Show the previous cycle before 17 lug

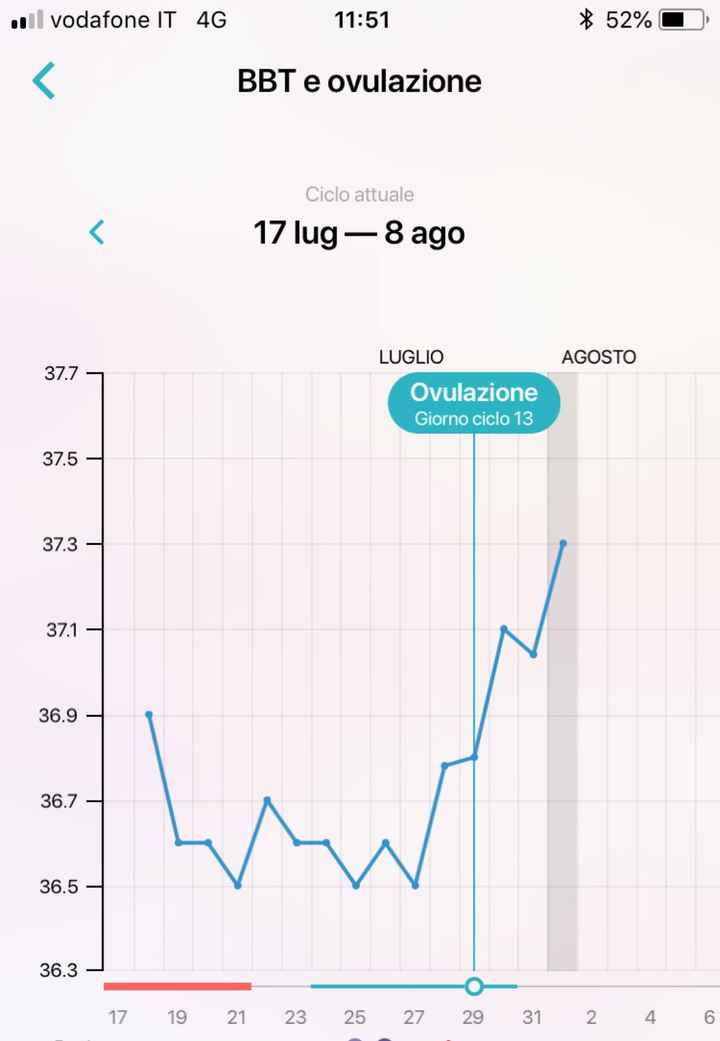[97, 232]
